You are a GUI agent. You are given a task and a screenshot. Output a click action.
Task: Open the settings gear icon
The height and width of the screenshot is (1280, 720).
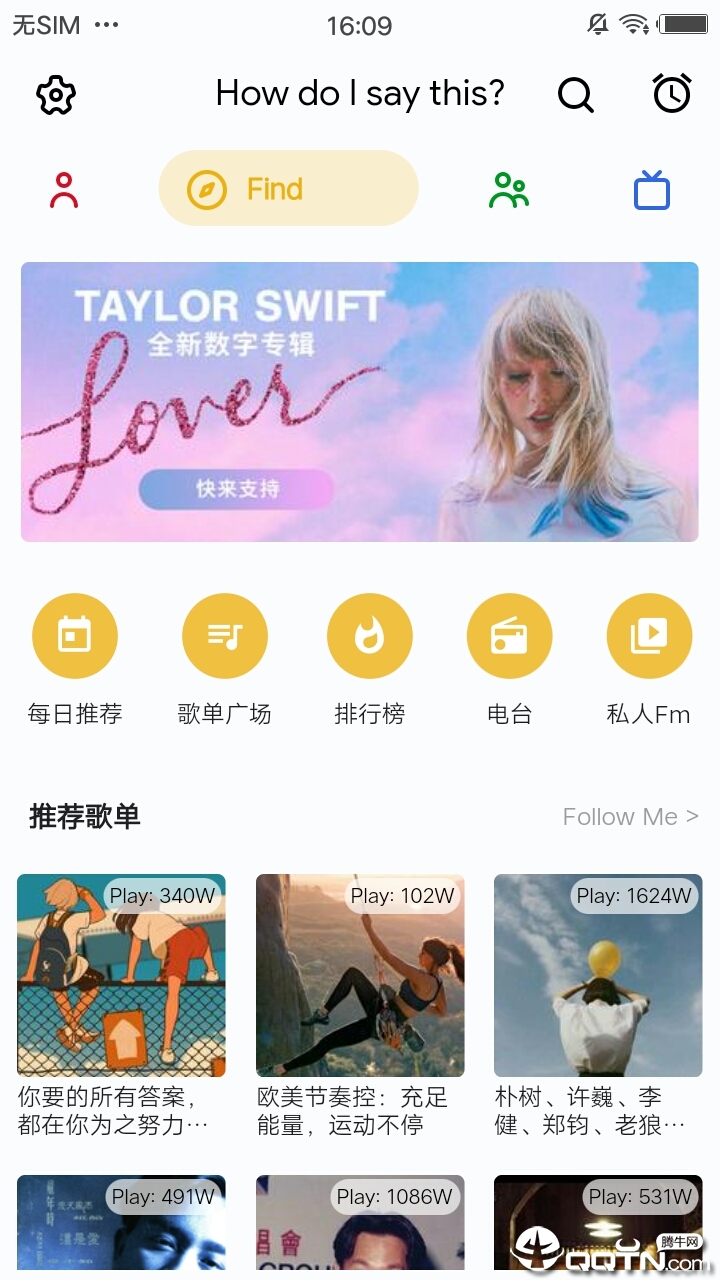tap(56, 95)
